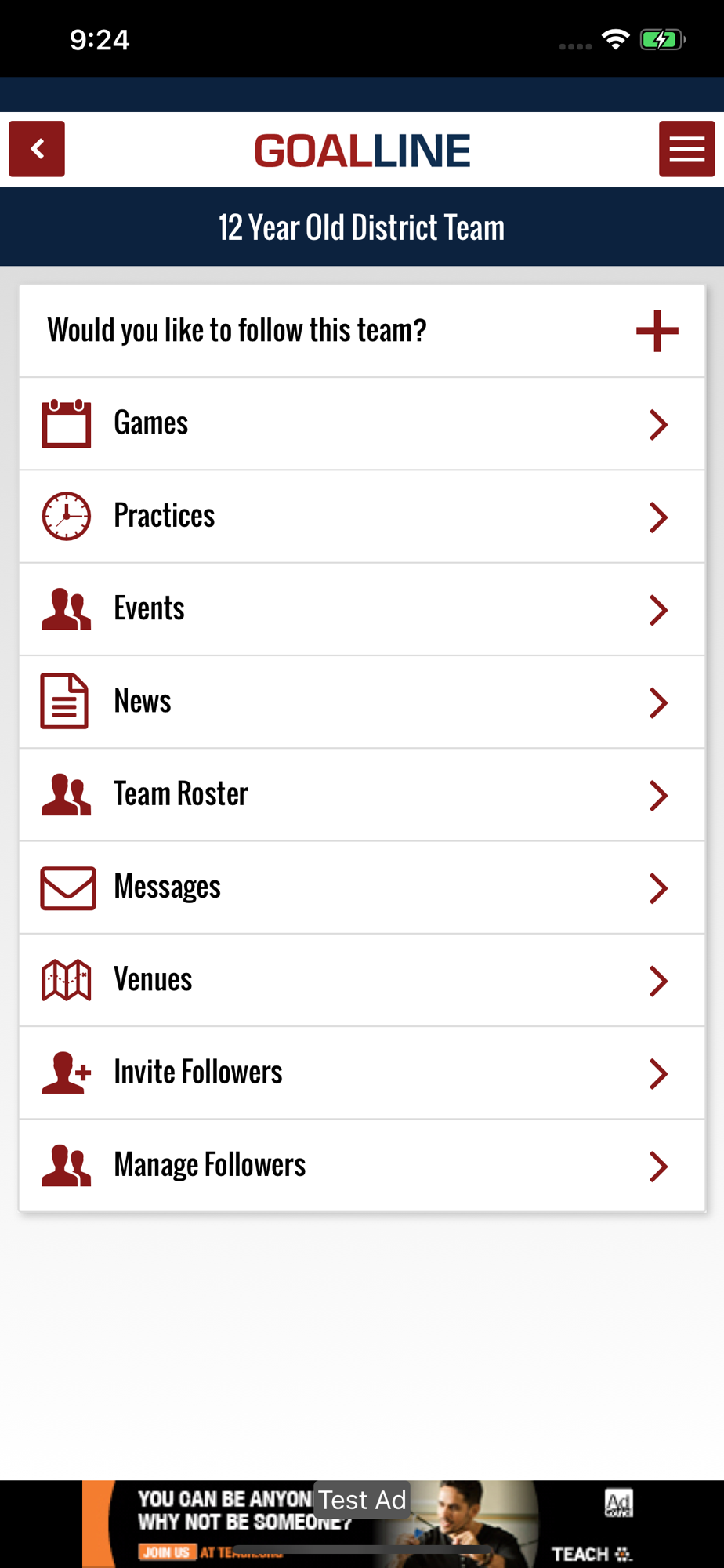Viewport: 724px width, 1568px height.
Task: Show the Team Roster
Action: 362,794
